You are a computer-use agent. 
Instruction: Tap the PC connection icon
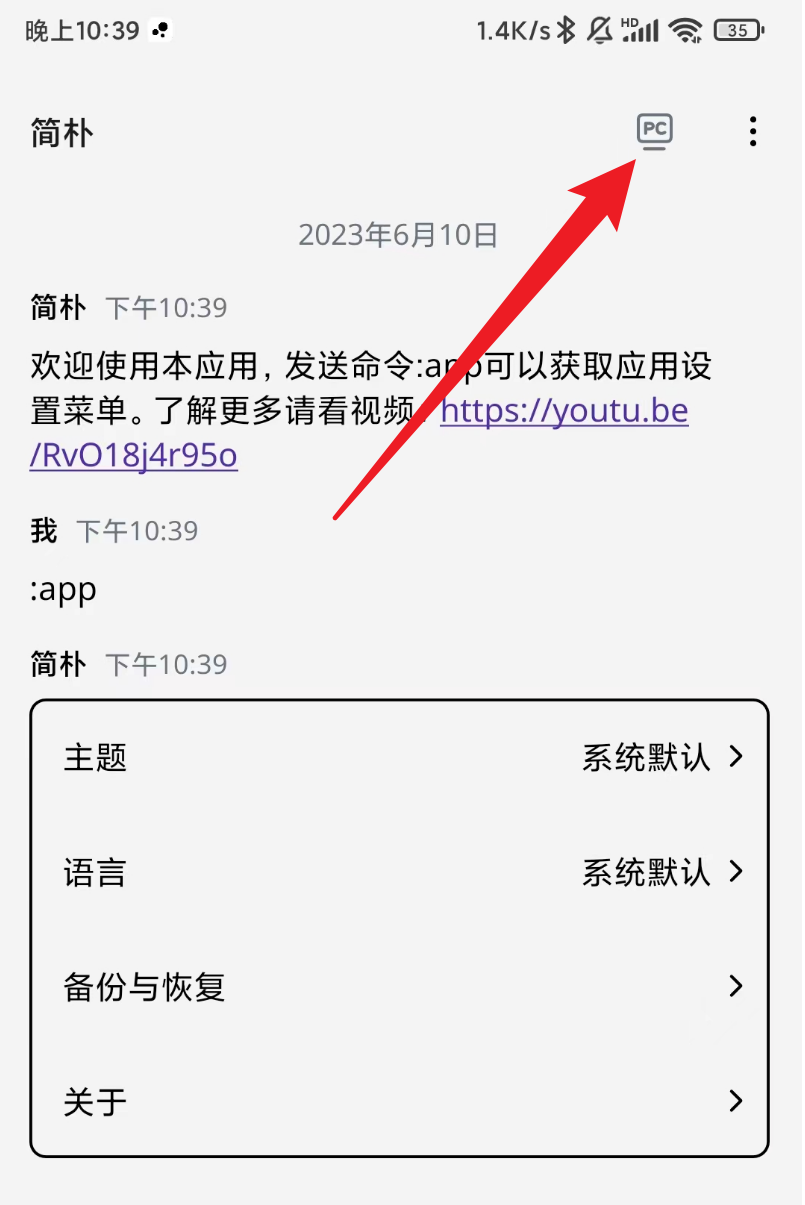pyautogui.click(x=655, y=131)
